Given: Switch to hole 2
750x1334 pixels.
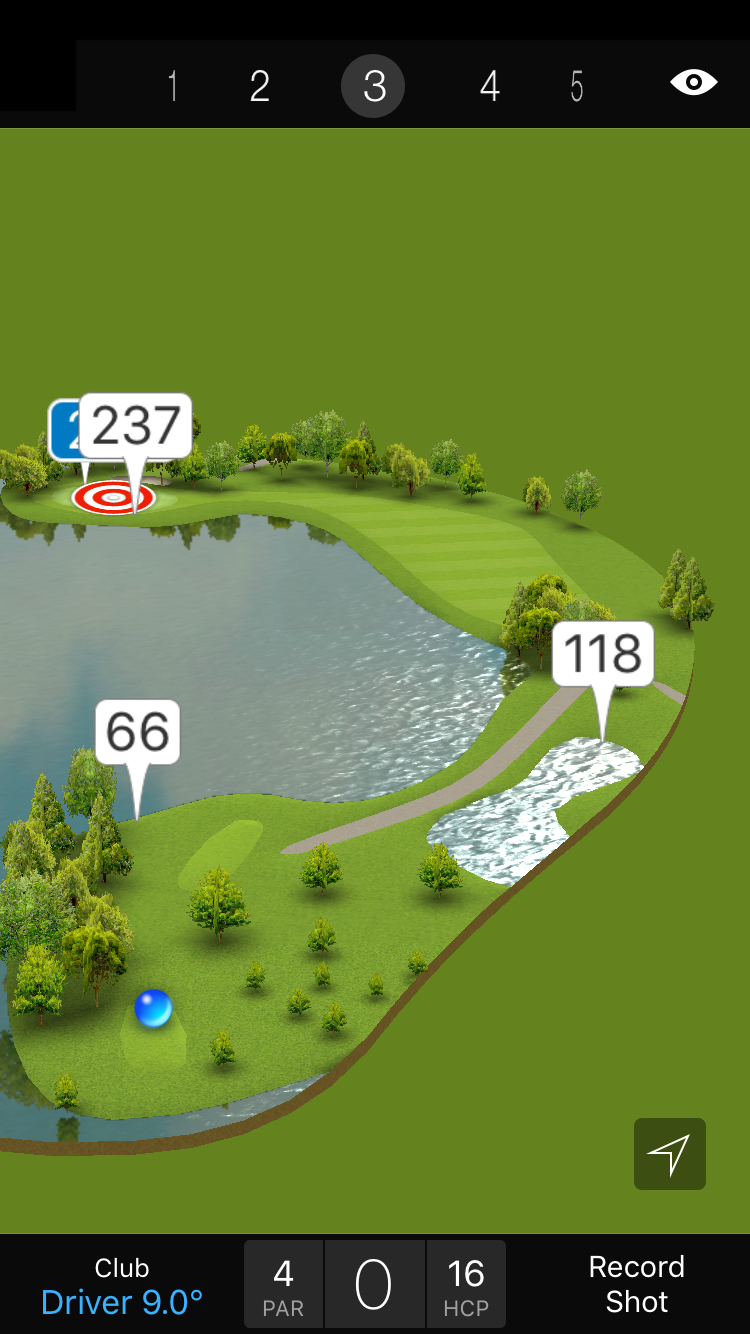Looking at the screenshot, I should 260,87.
